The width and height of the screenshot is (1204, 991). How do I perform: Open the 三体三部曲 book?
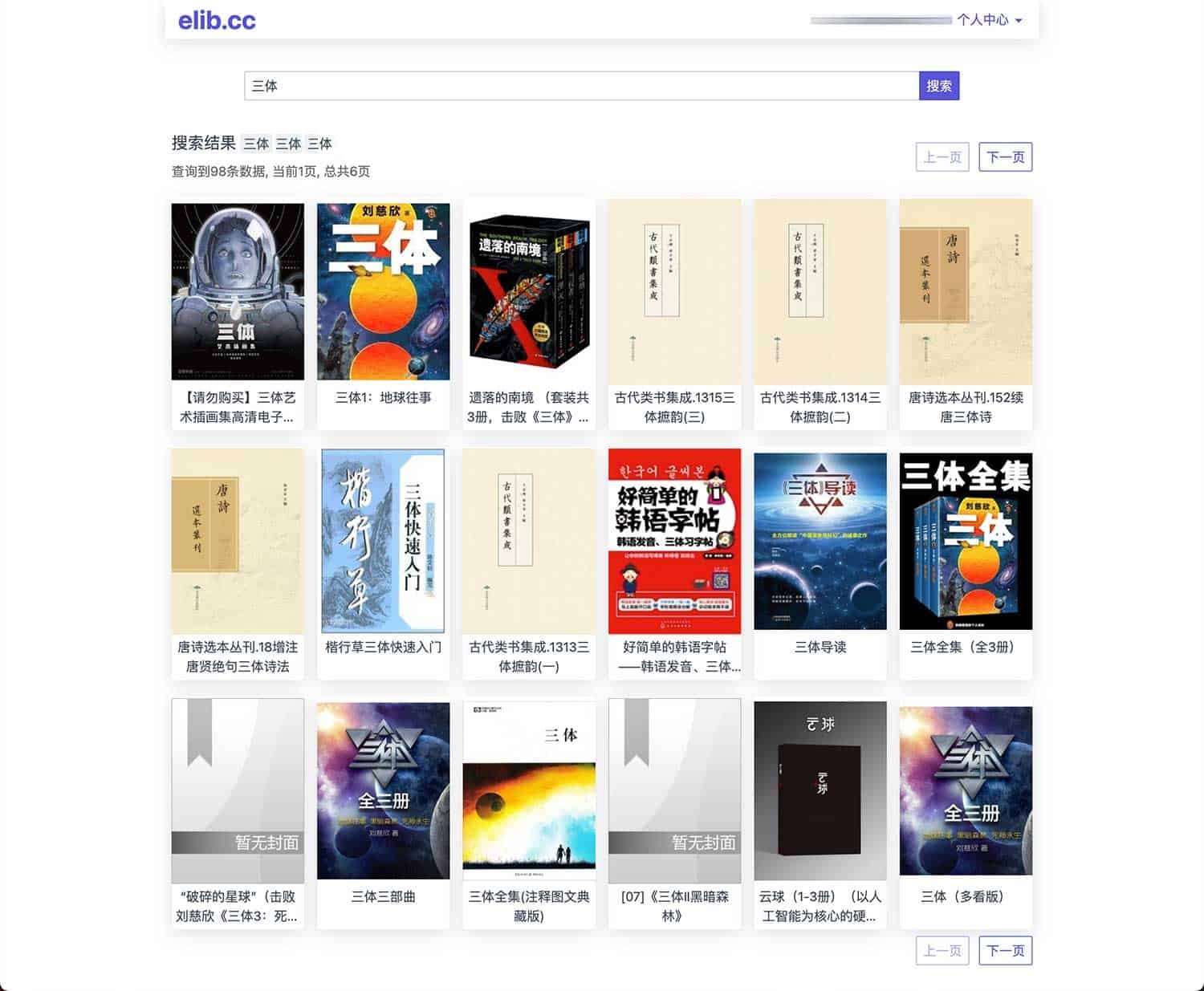click(383, 814)
